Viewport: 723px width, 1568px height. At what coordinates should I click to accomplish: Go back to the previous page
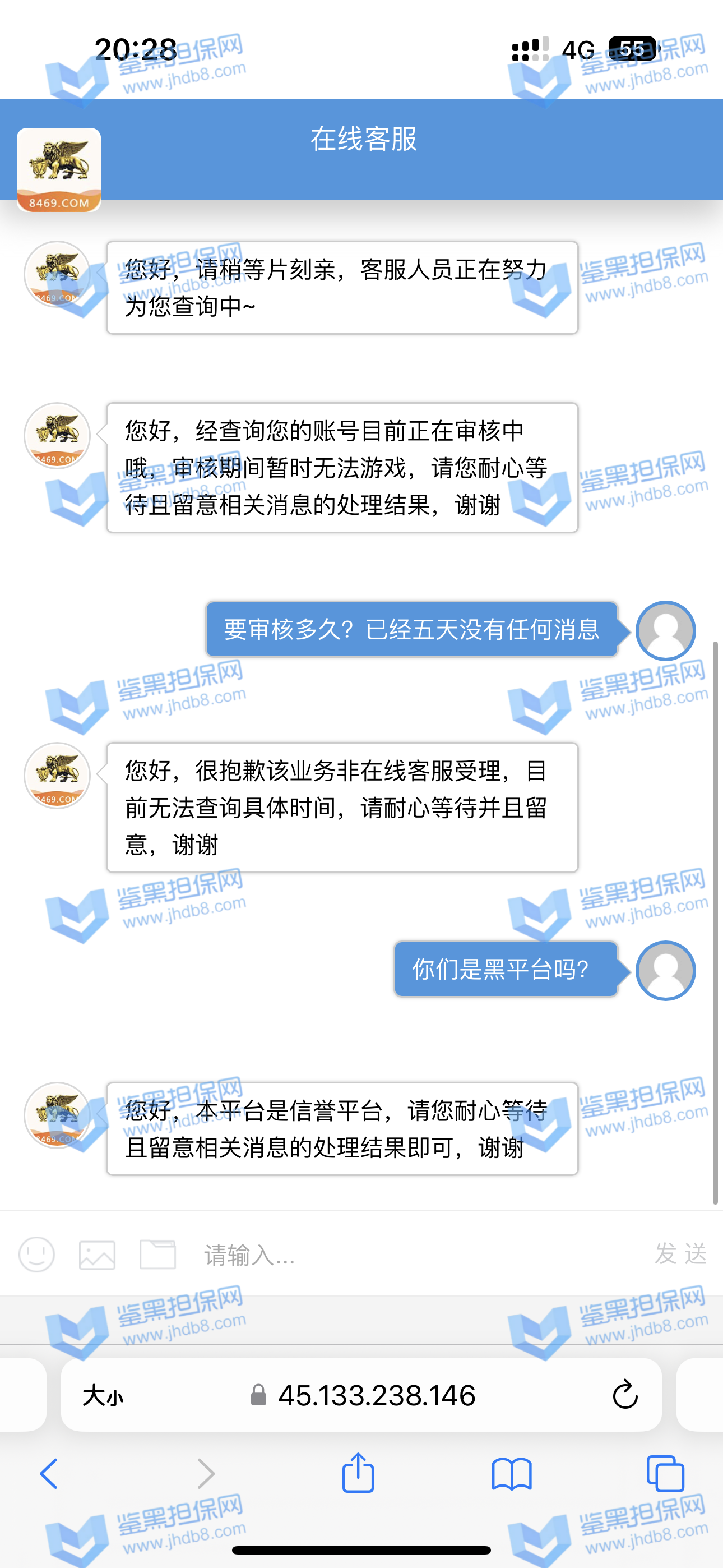pos(49,1474)
